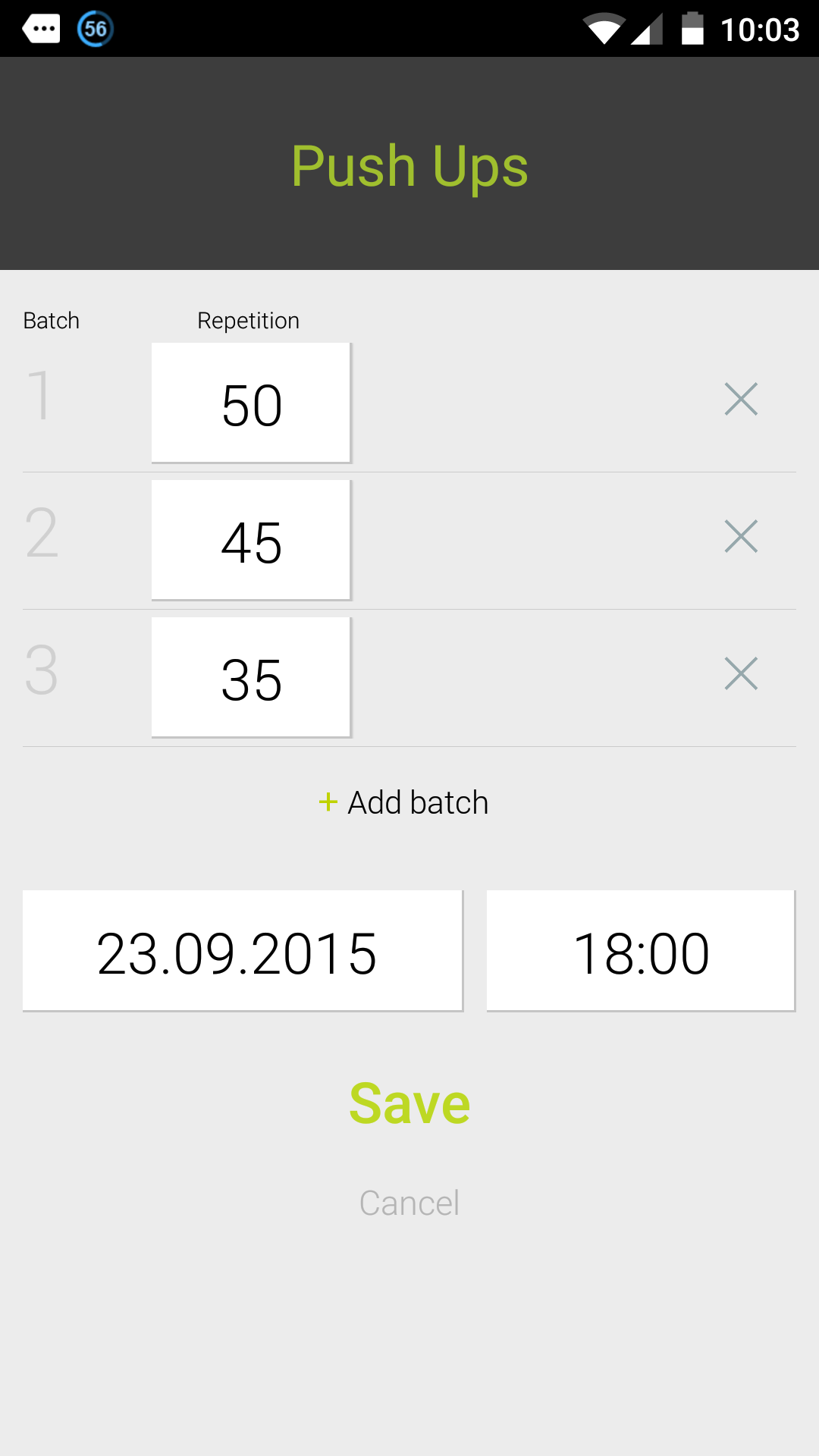Click the Repetition column label
Image resolution: width=819 pixels, height=1456 pixels.
(x=248, y=320)
